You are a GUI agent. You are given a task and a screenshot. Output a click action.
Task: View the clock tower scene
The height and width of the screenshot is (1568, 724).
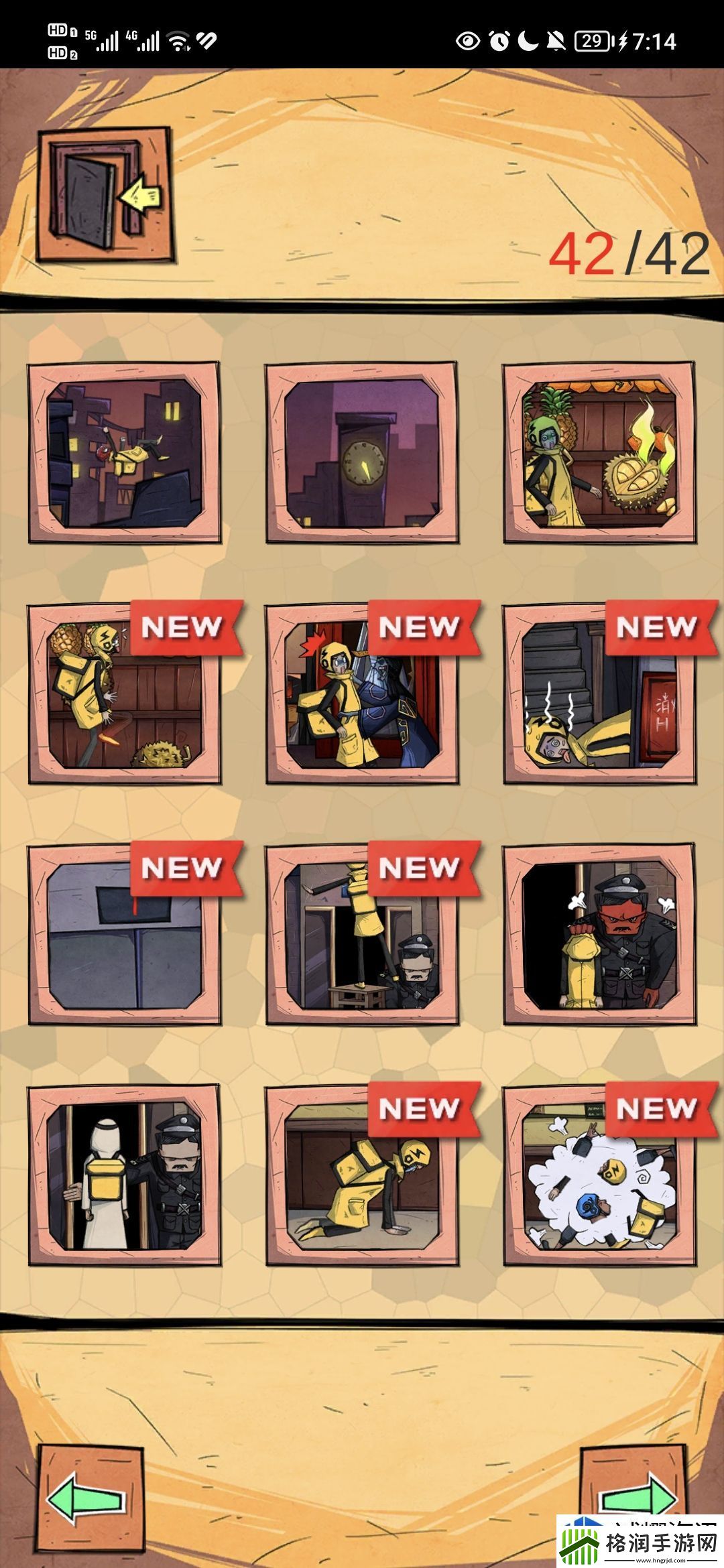point(362,454)
